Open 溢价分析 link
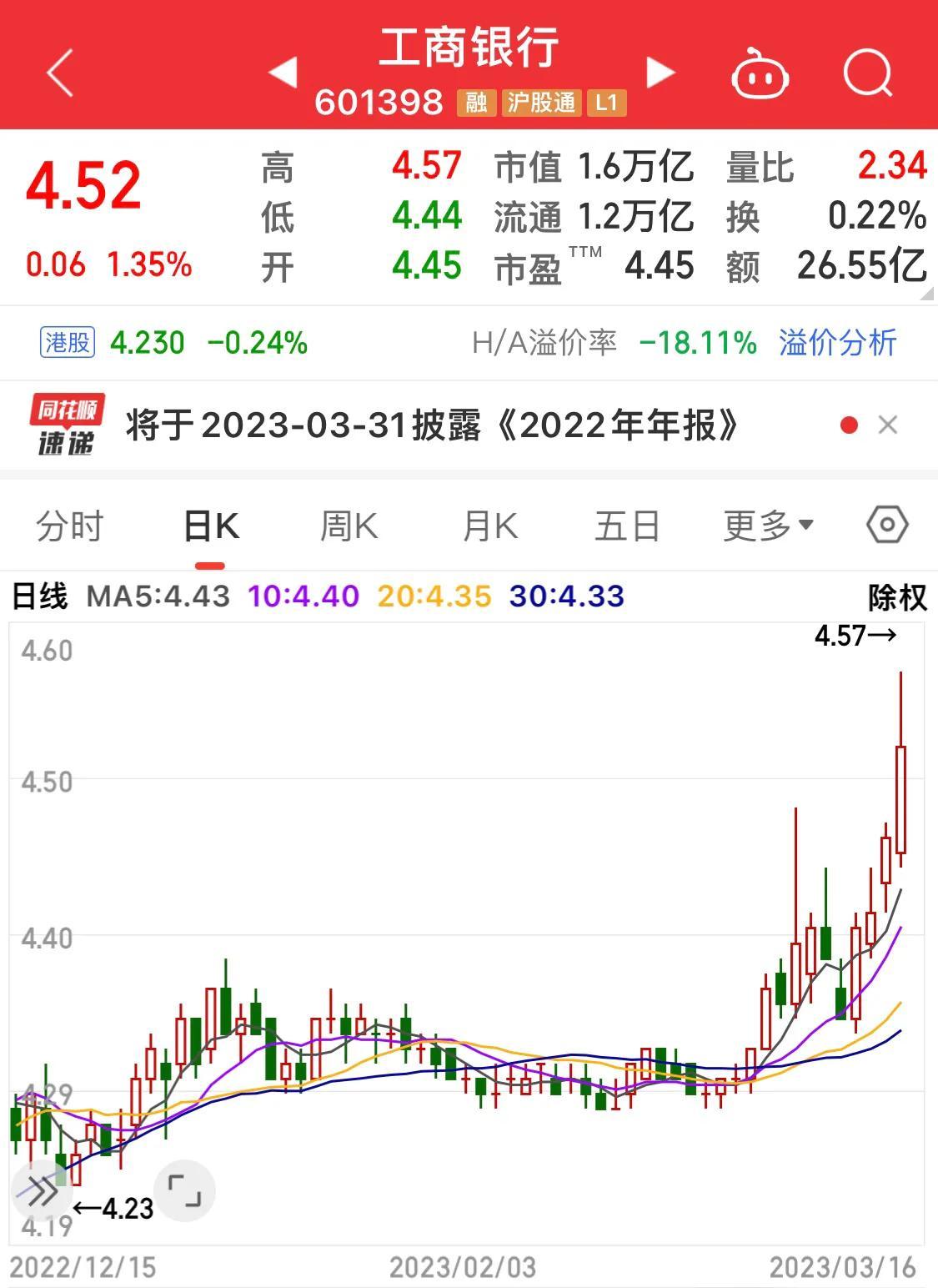 837,342
